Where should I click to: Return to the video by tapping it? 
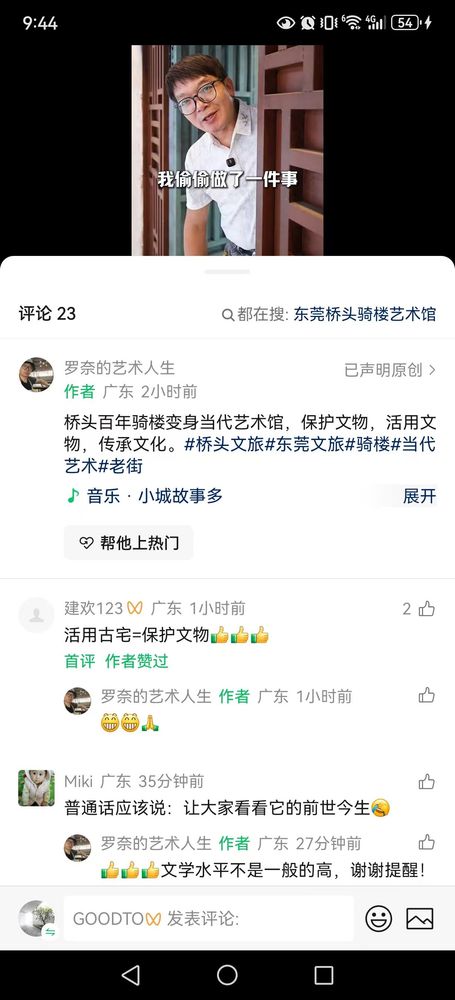coord(227,150)
